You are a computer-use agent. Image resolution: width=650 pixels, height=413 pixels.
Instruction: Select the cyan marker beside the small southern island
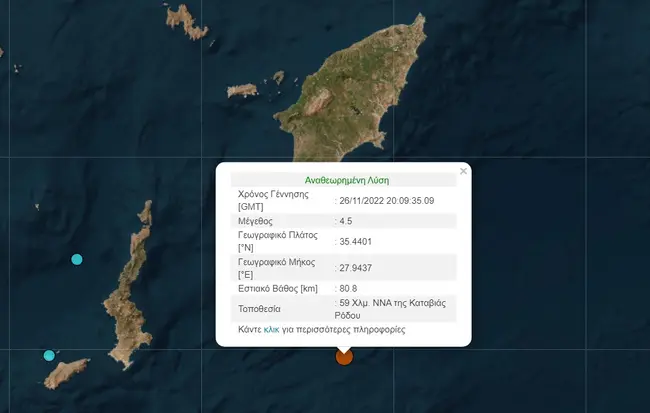pos(49,355)
